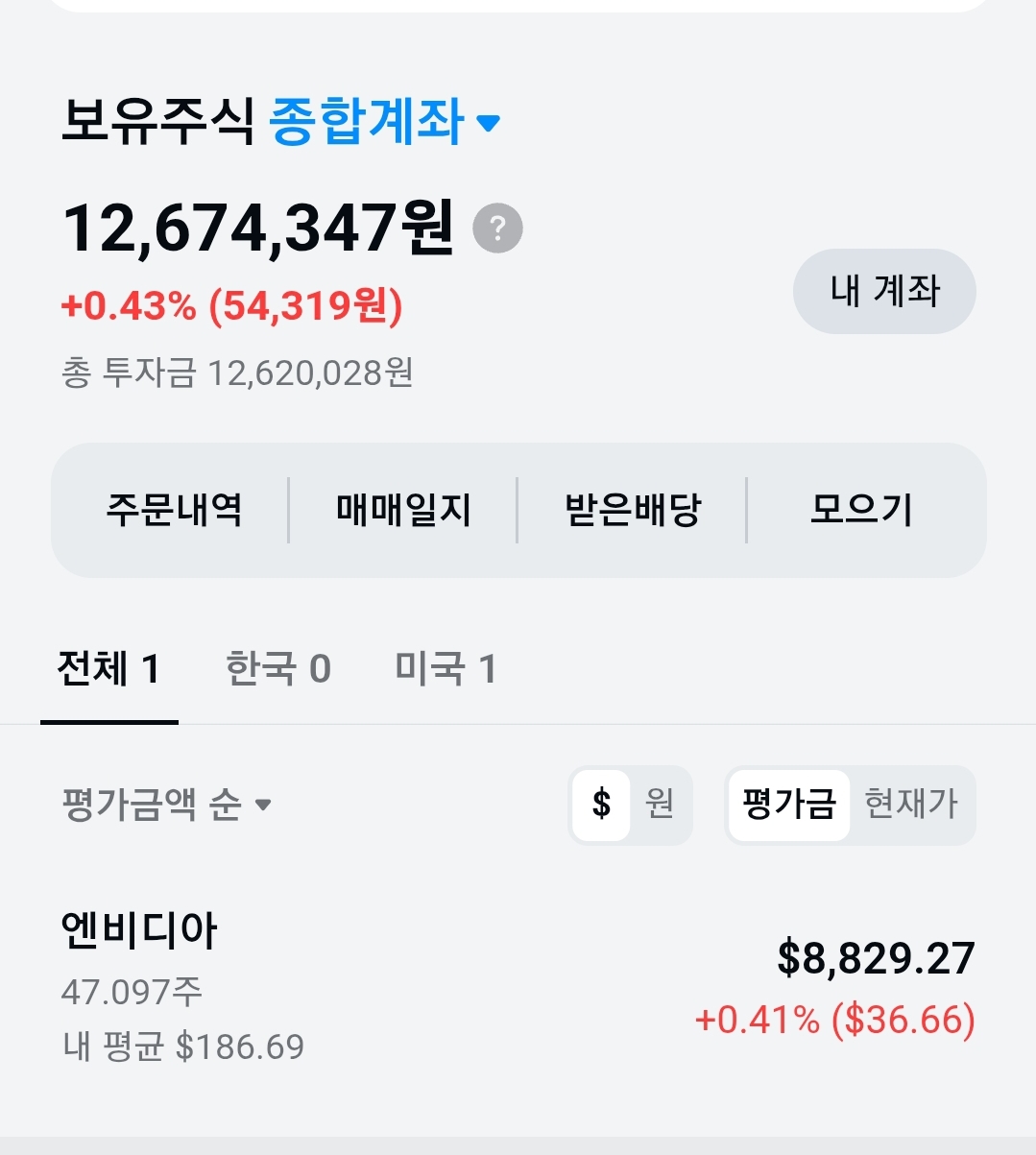Switch to the 한국 0 tab
The height and width of the screenshot is (1155, 1036).
tap(277, 669)
